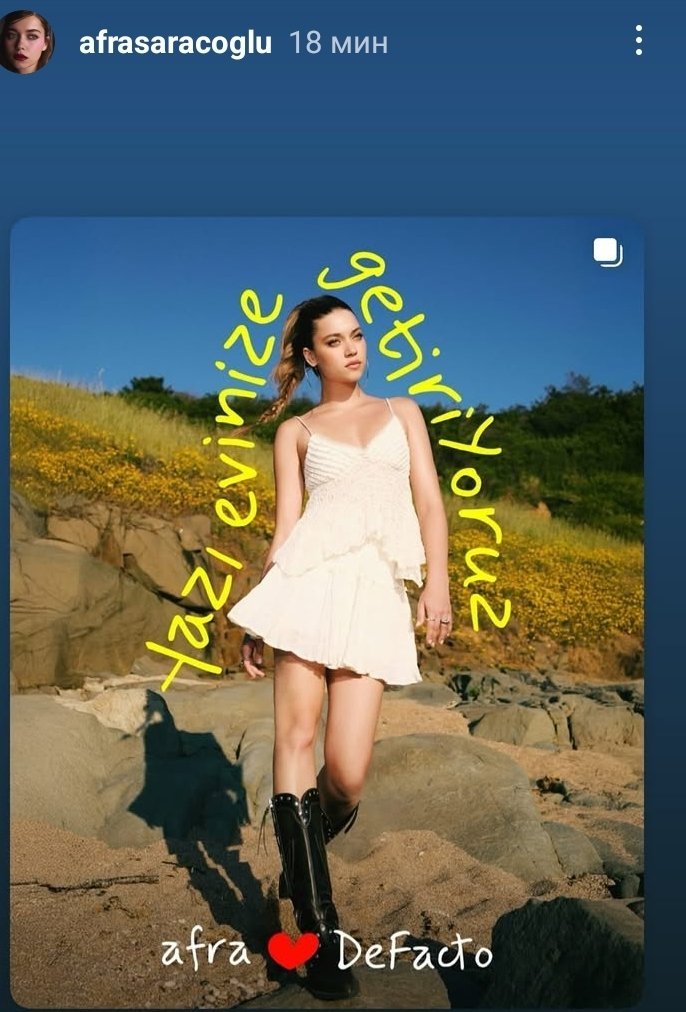Open the story overflow menu
The width and height of the screenshot is (686, 1012).
(x=638, y=42)
